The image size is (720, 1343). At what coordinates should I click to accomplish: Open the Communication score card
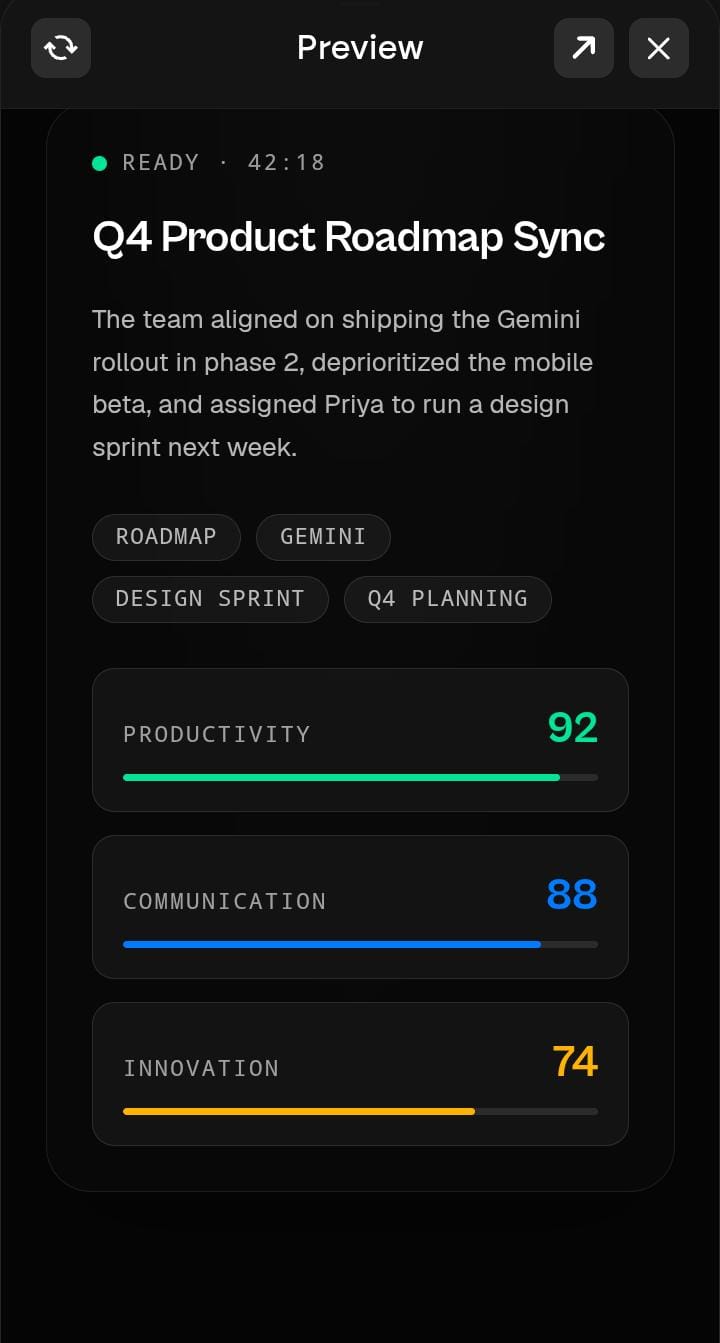tap(360, 907)
